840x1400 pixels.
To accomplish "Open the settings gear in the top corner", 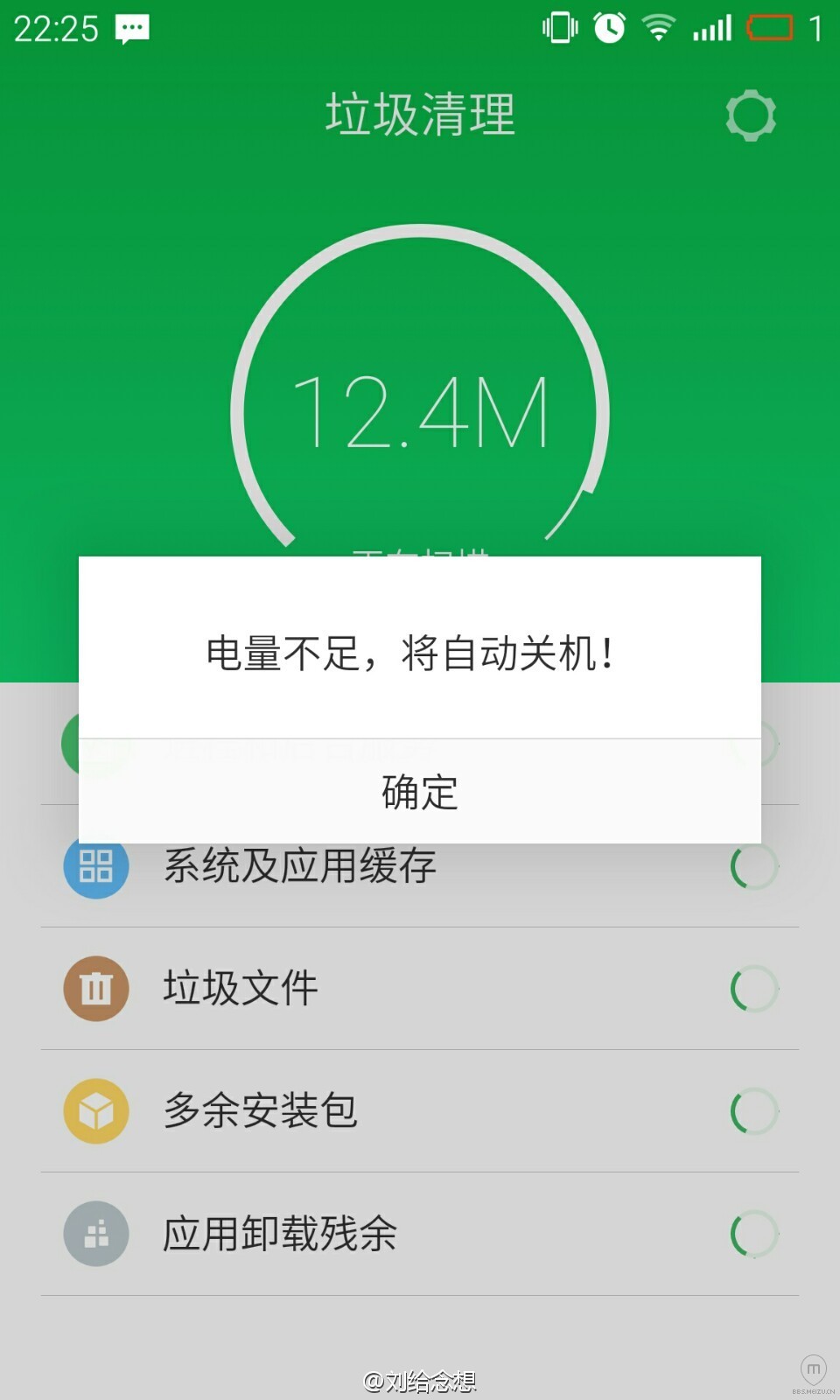I will 751,115.
